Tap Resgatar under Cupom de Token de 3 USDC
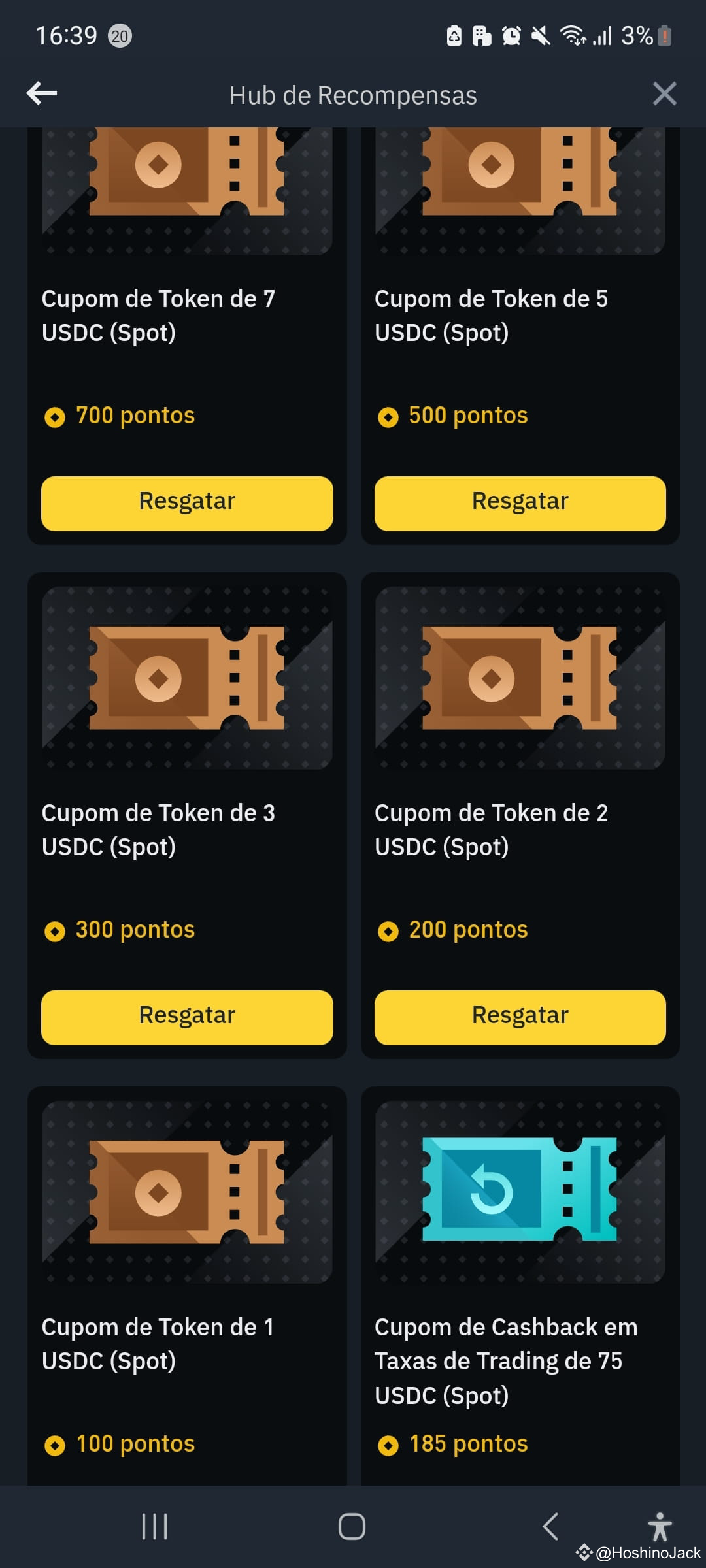The height and width of the screenshot is (1568, 706). coord(186,1016)
